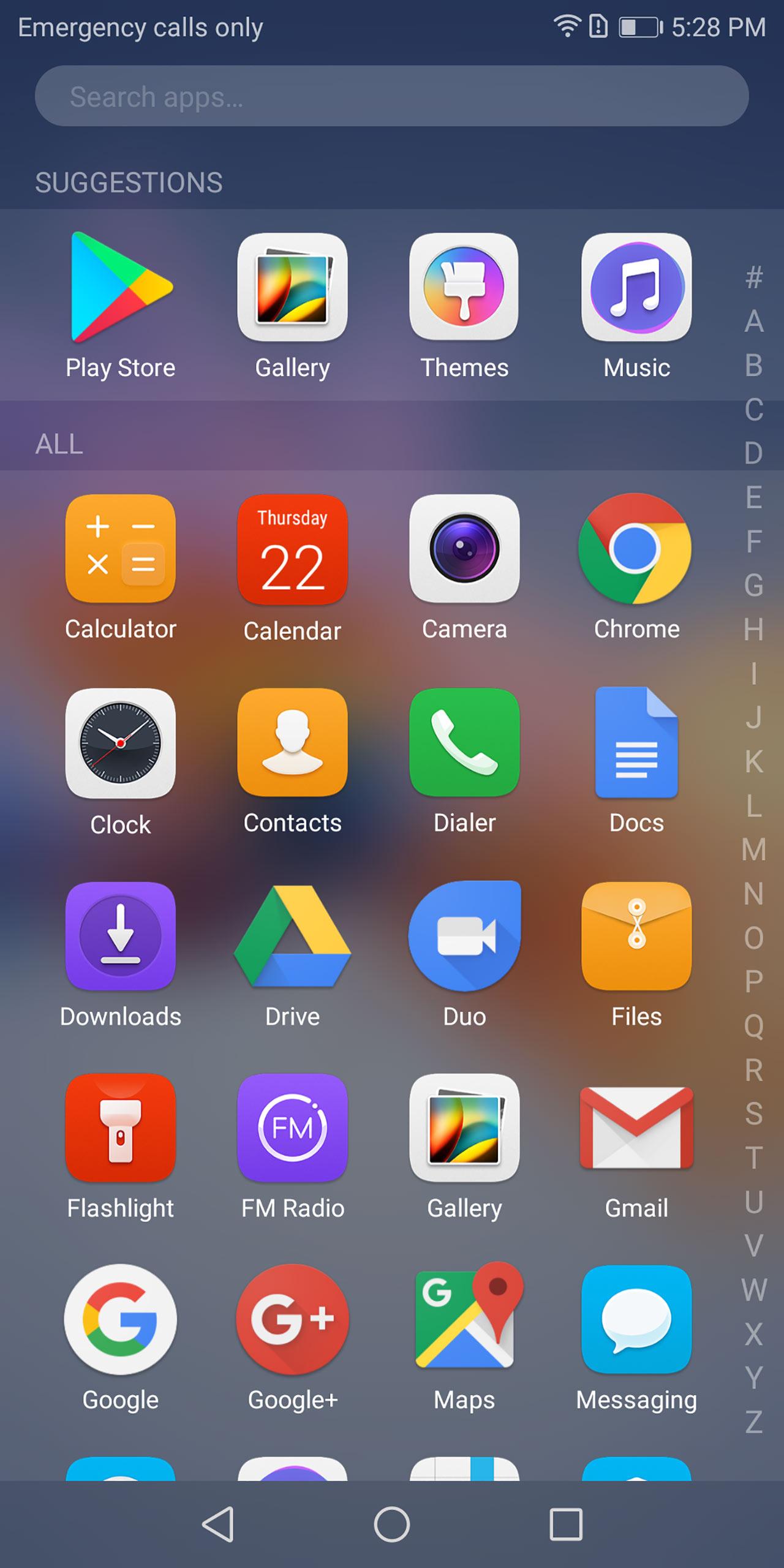Launch the Calendar app
The height and width of the screenshot is (1568, 784).
coord(292,549)
